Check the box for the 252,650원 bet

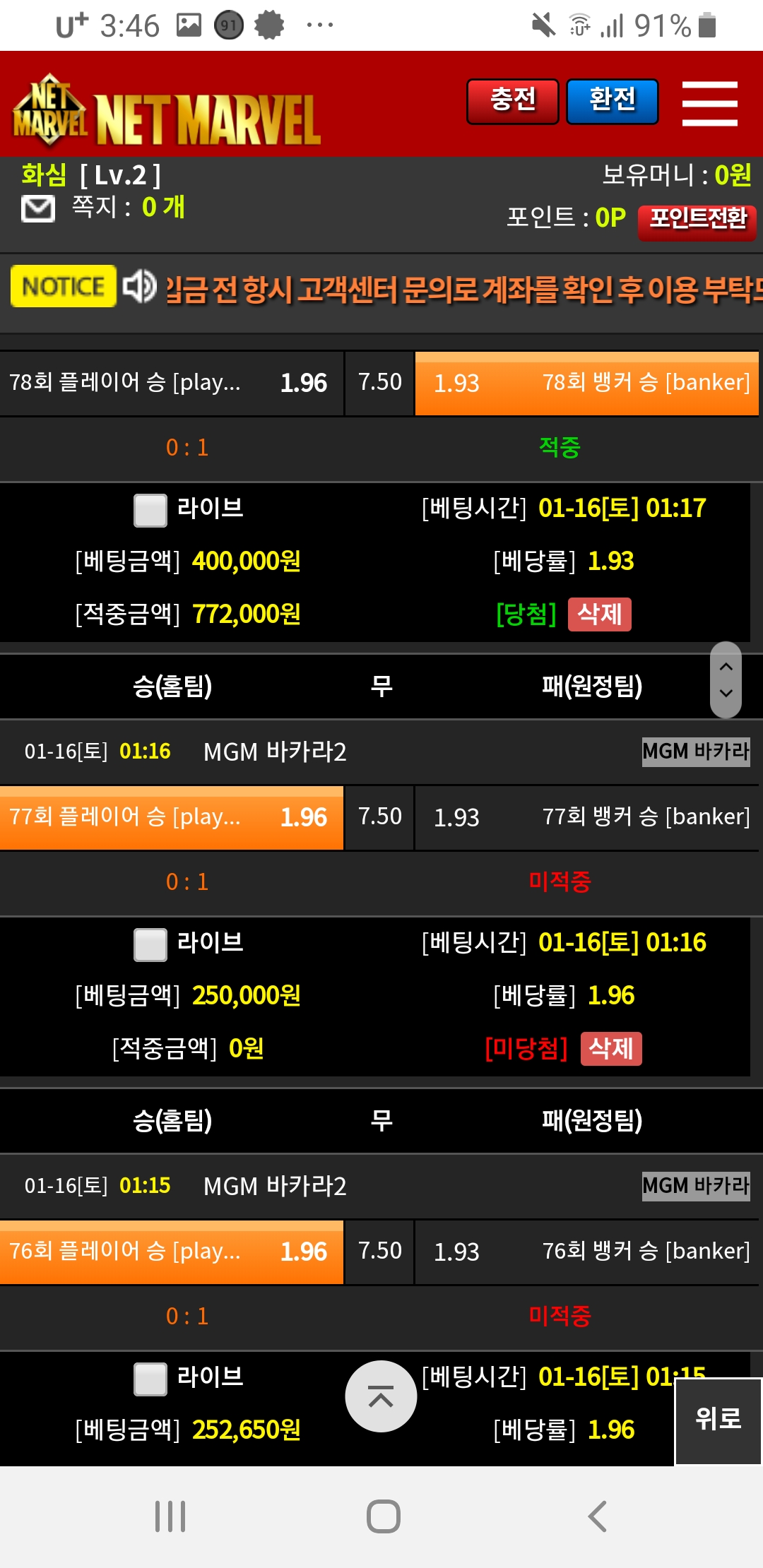click(x=150, y=1379)
